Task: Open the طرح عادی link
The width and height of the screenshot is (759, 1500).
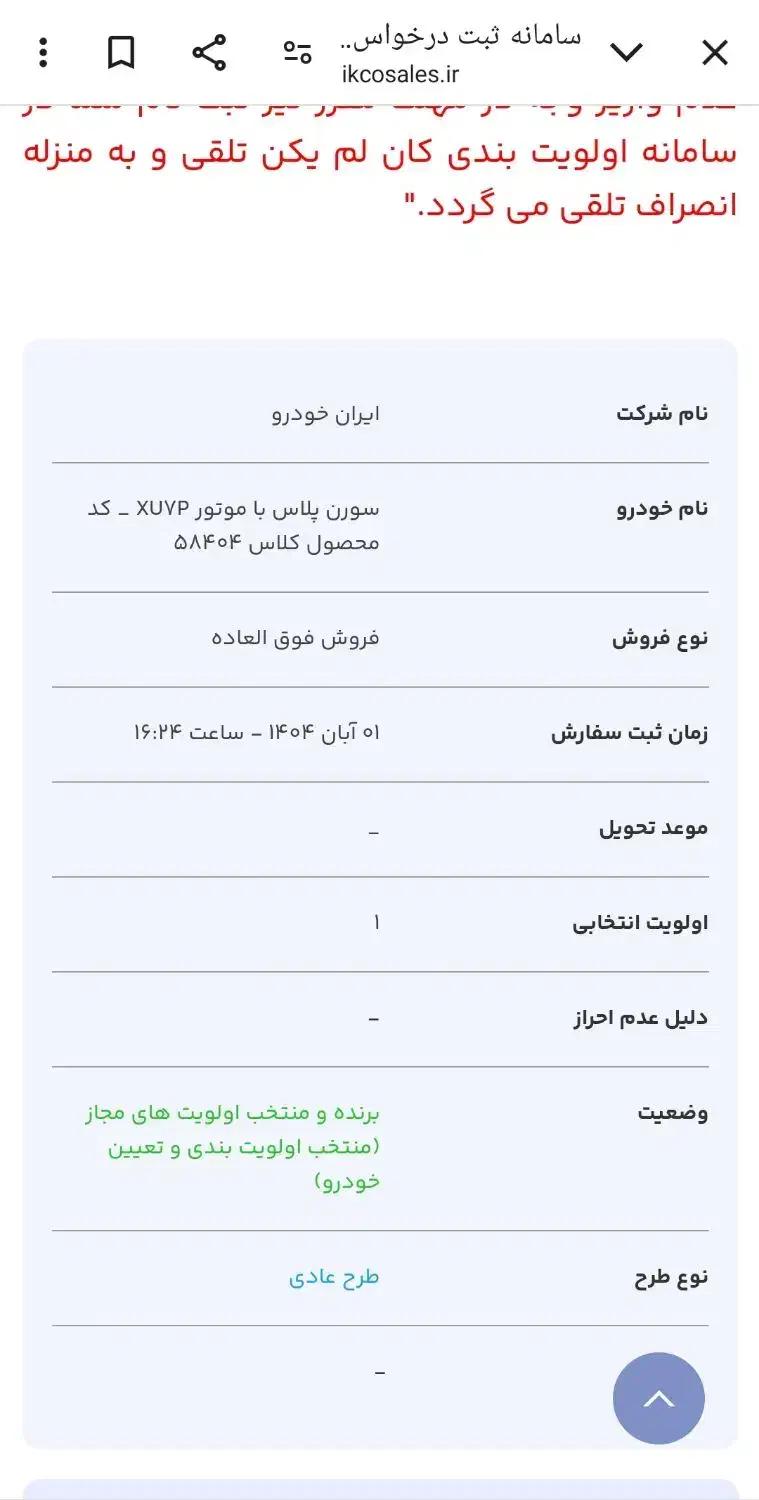Action: (334, 1276)
